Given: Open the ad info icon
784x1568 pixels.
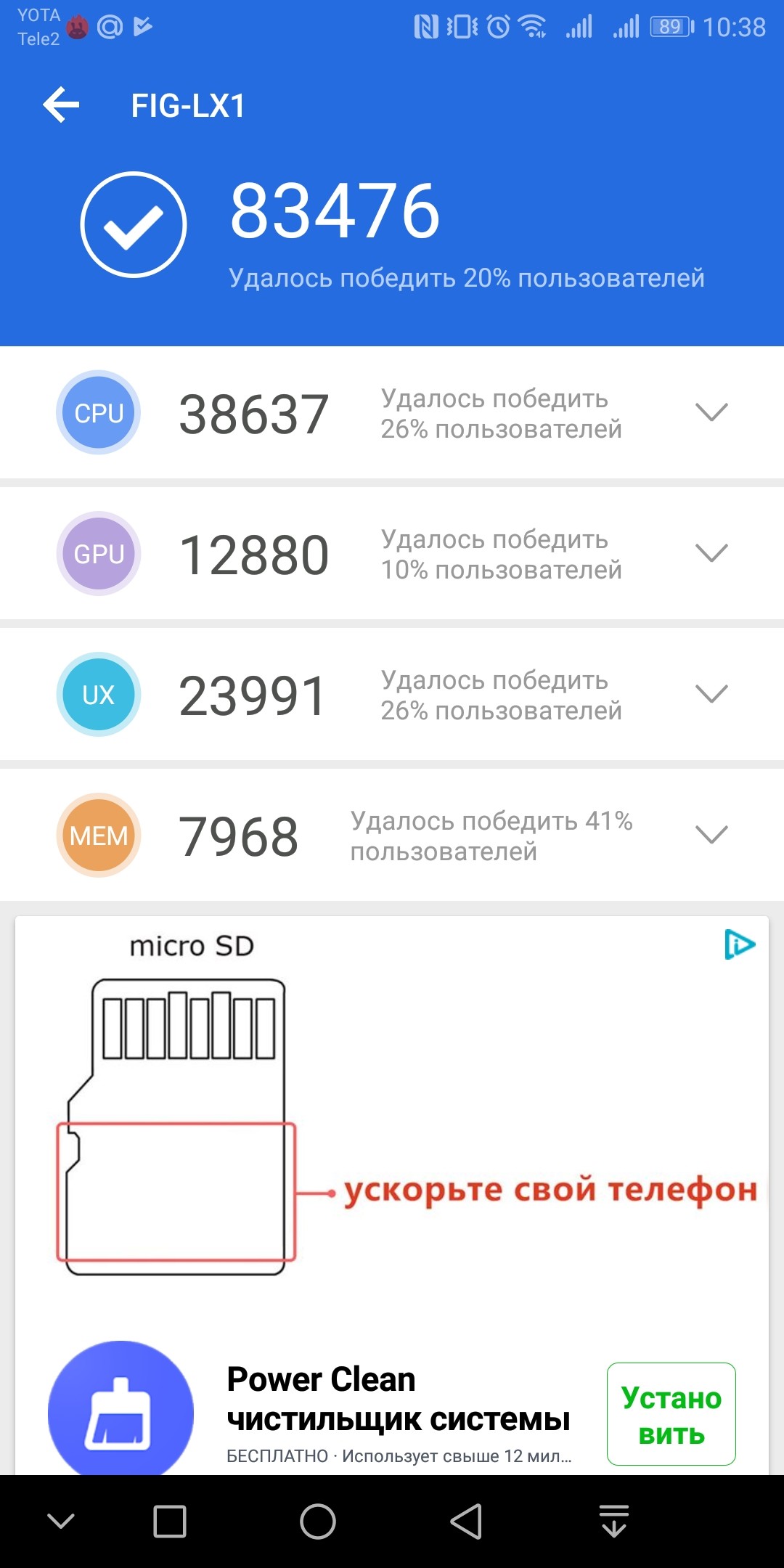Looking at the screenshot, I should pyautogui.click(x=739, y=944).
